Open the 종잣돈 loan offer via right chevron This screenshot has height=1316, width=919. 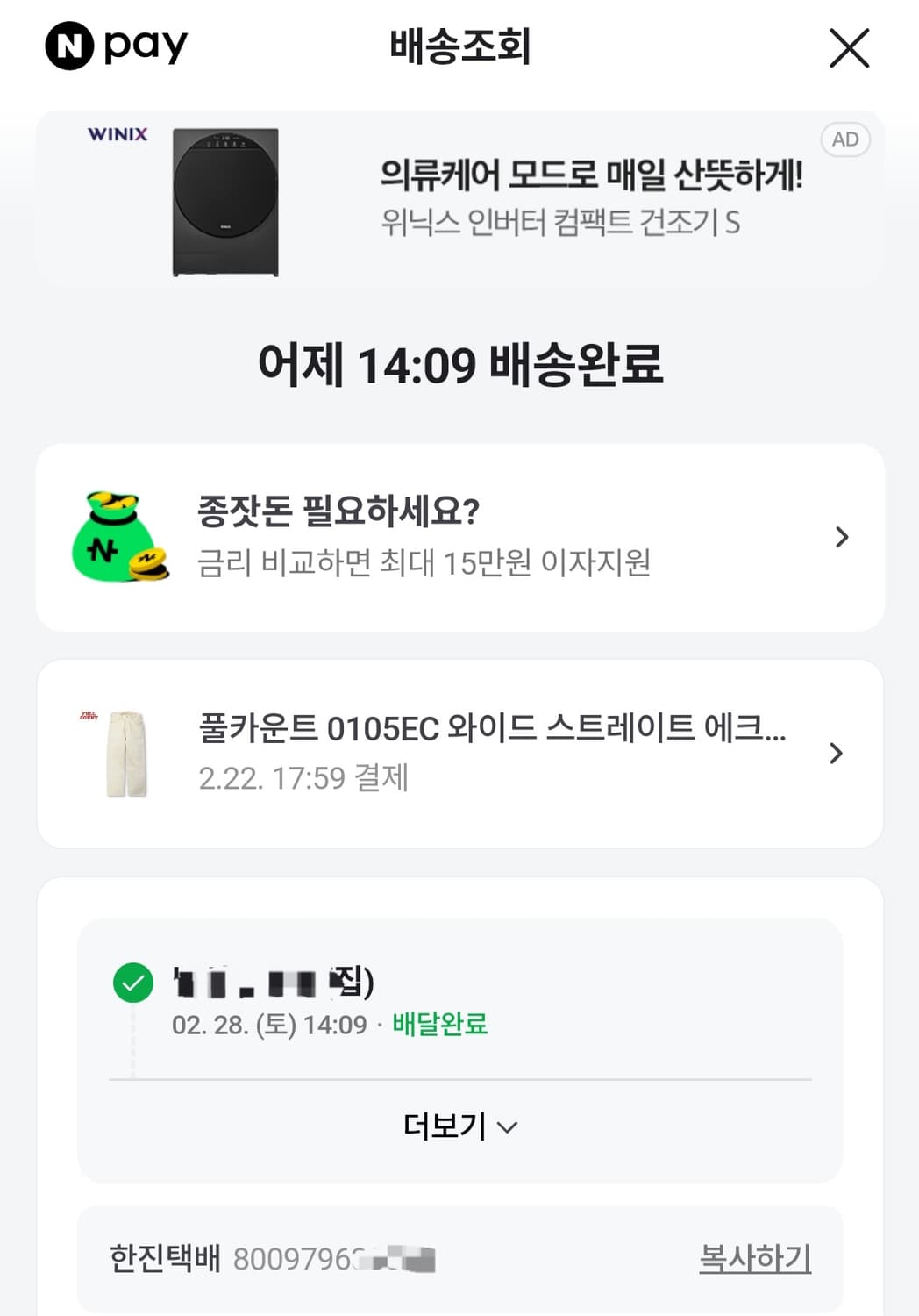pos(841,536)
